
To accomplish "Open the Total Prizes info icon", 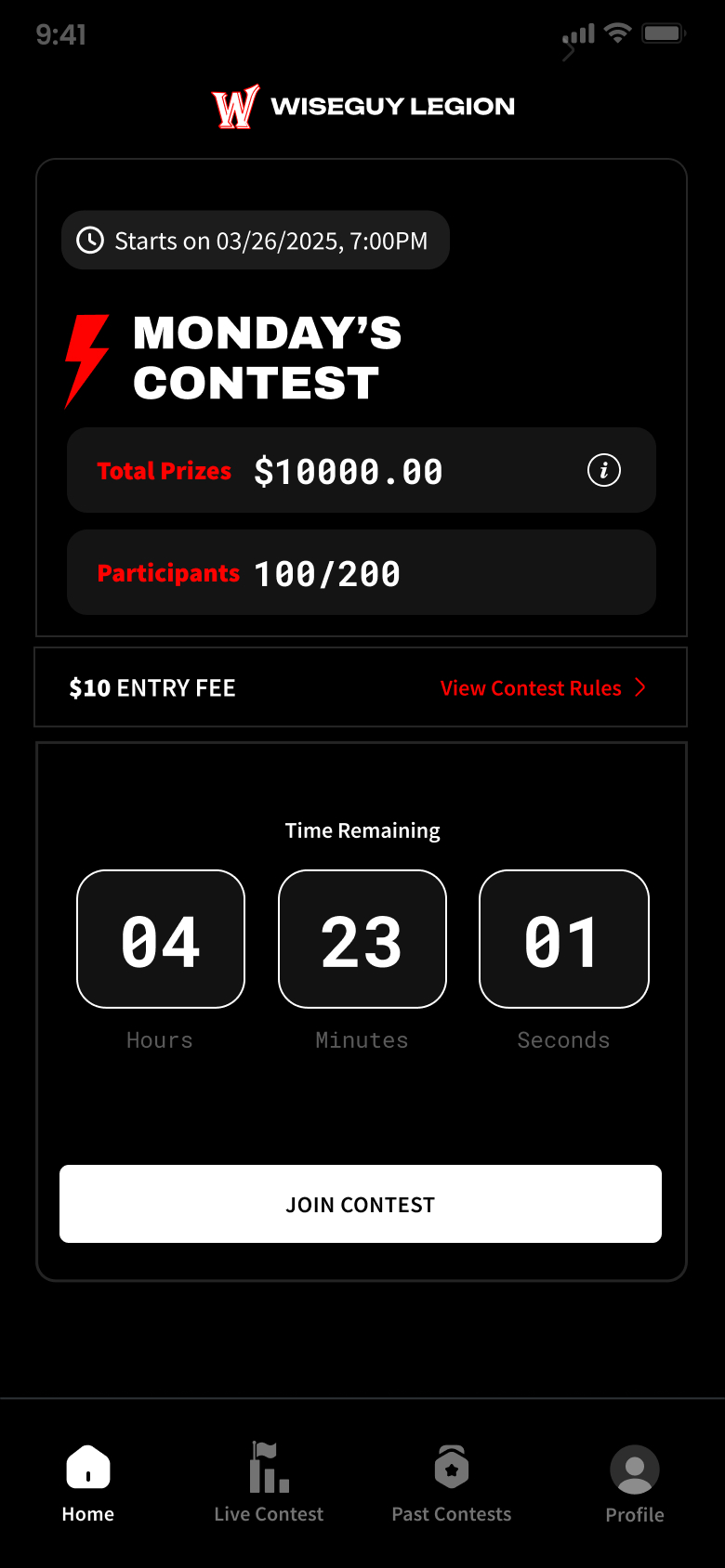I will [604, 470].
